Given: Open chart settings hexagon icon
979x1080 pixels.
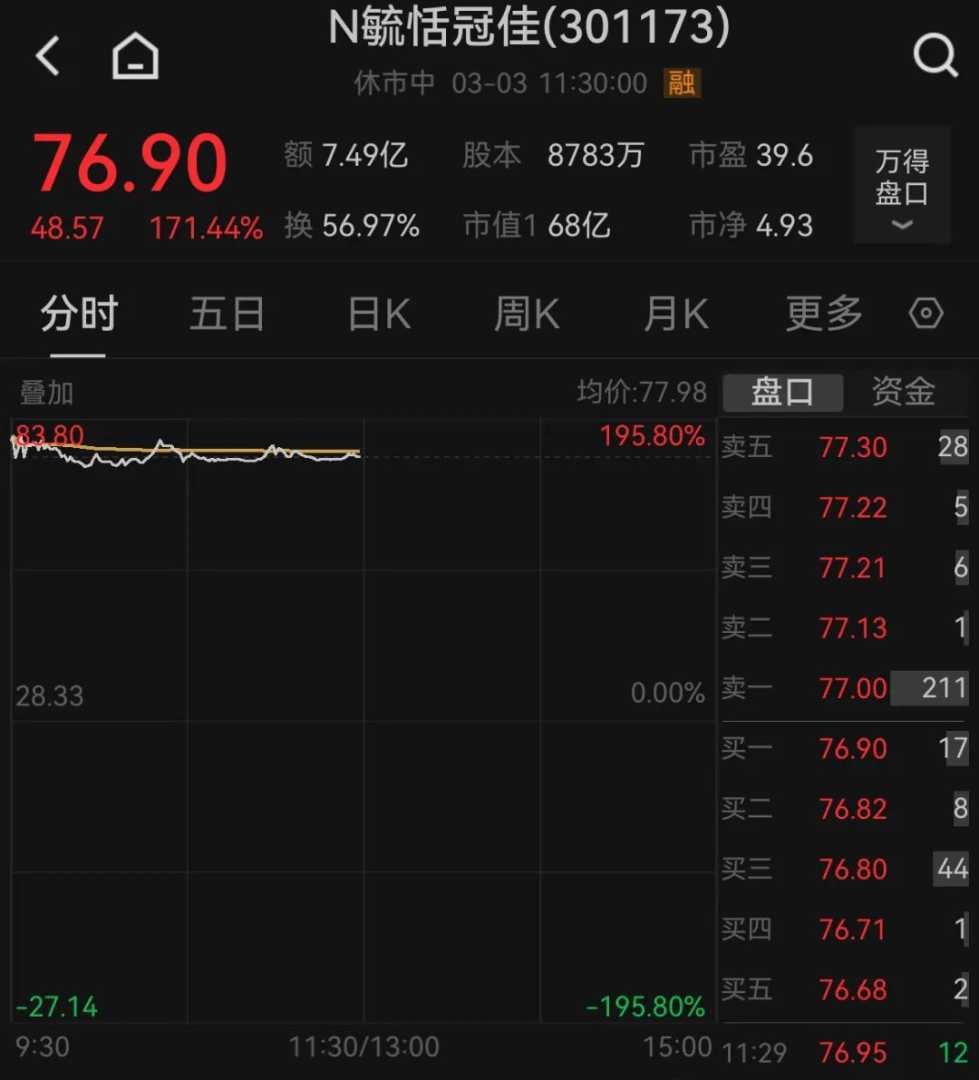Looking at the screenshot, I should tap(926, 315).
